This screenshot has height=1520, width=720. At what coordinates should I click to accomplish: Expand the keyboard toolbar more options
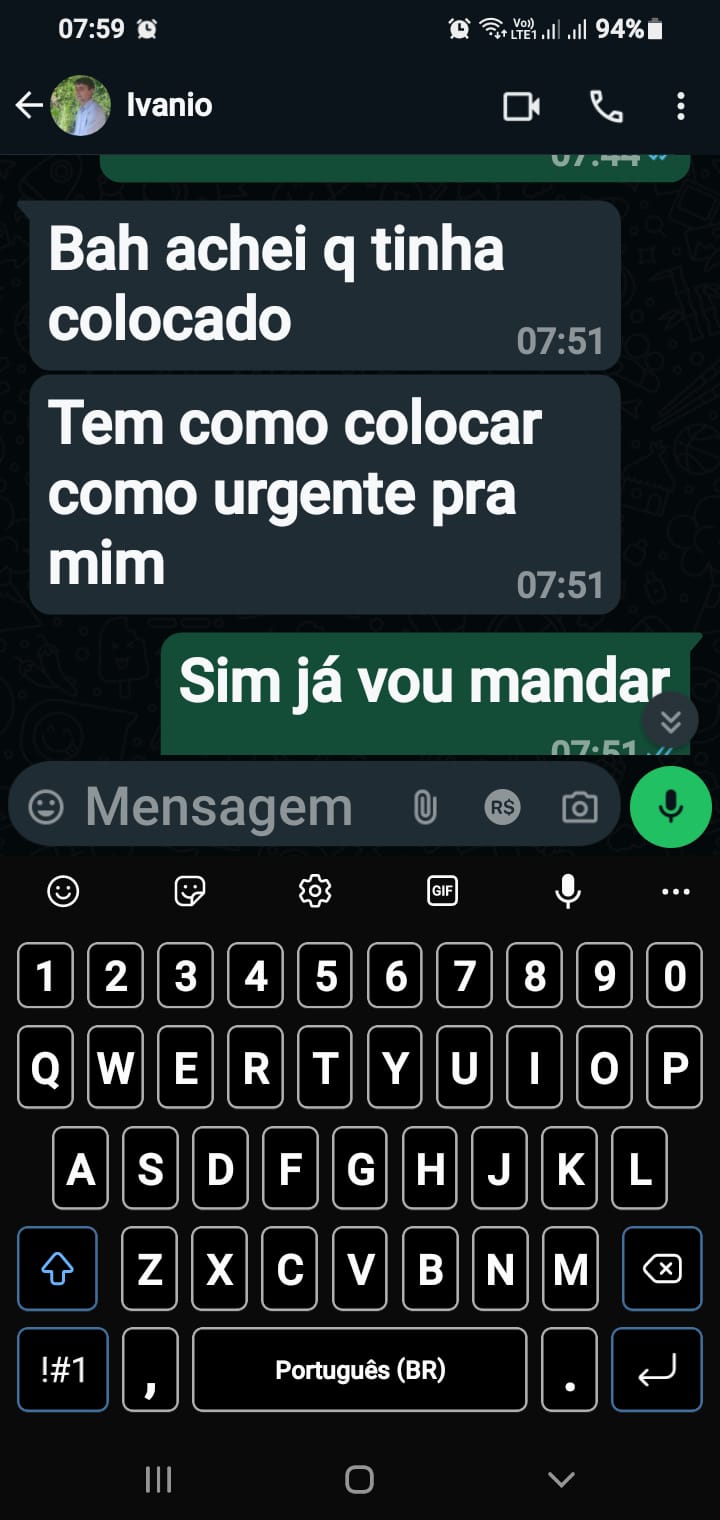point(676,890)
